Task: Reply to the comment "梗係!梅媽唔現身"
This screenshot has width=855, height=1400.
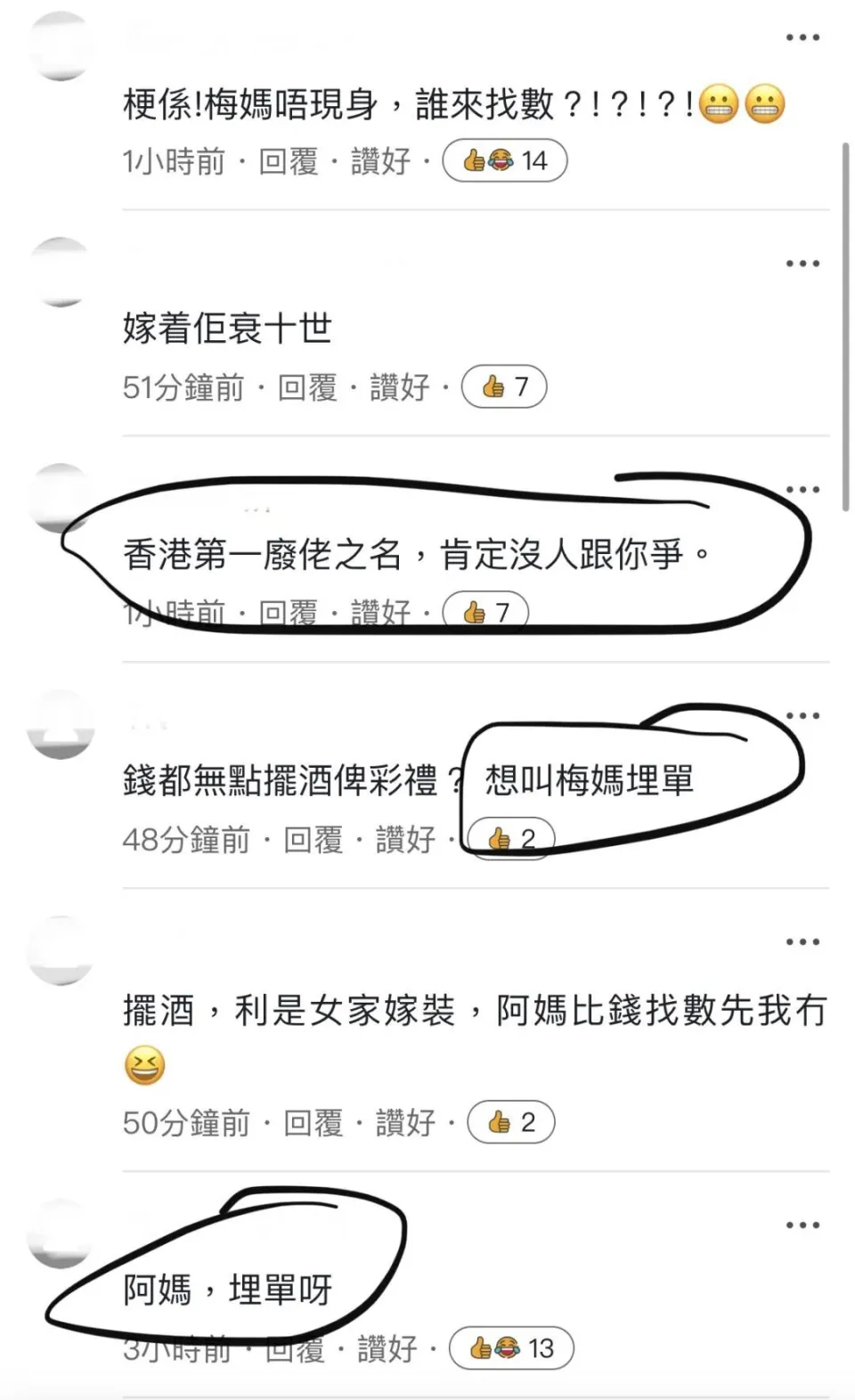Action: pyautogui.click(x=288, y=161)
